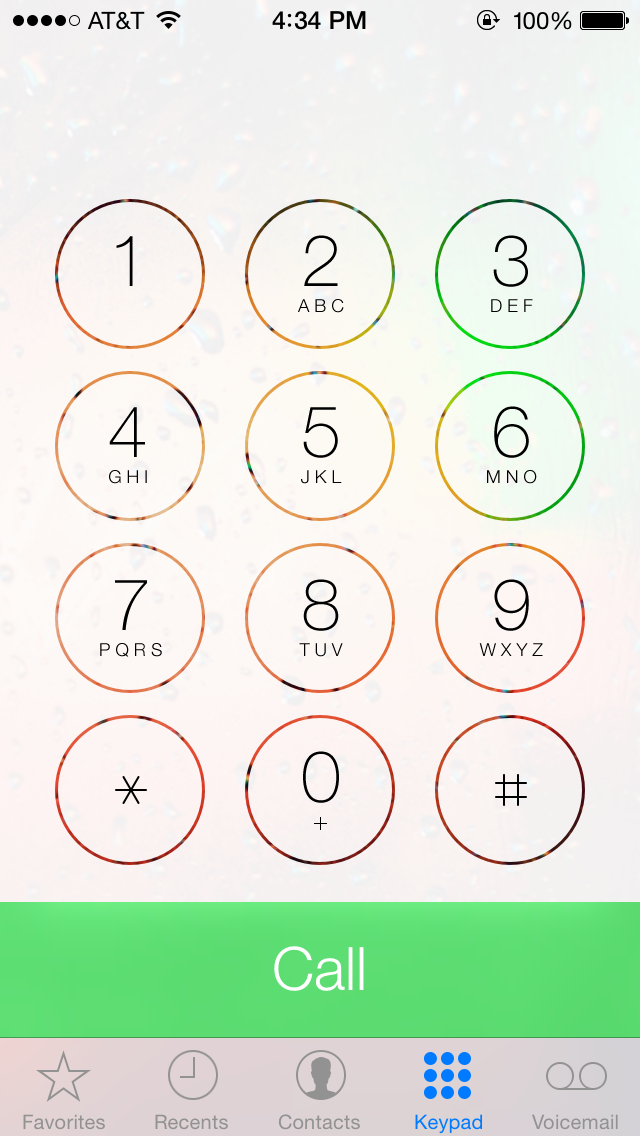Start the call with the green Call button
Screen dimensions: 640x1136
click(x=320, y=969)
